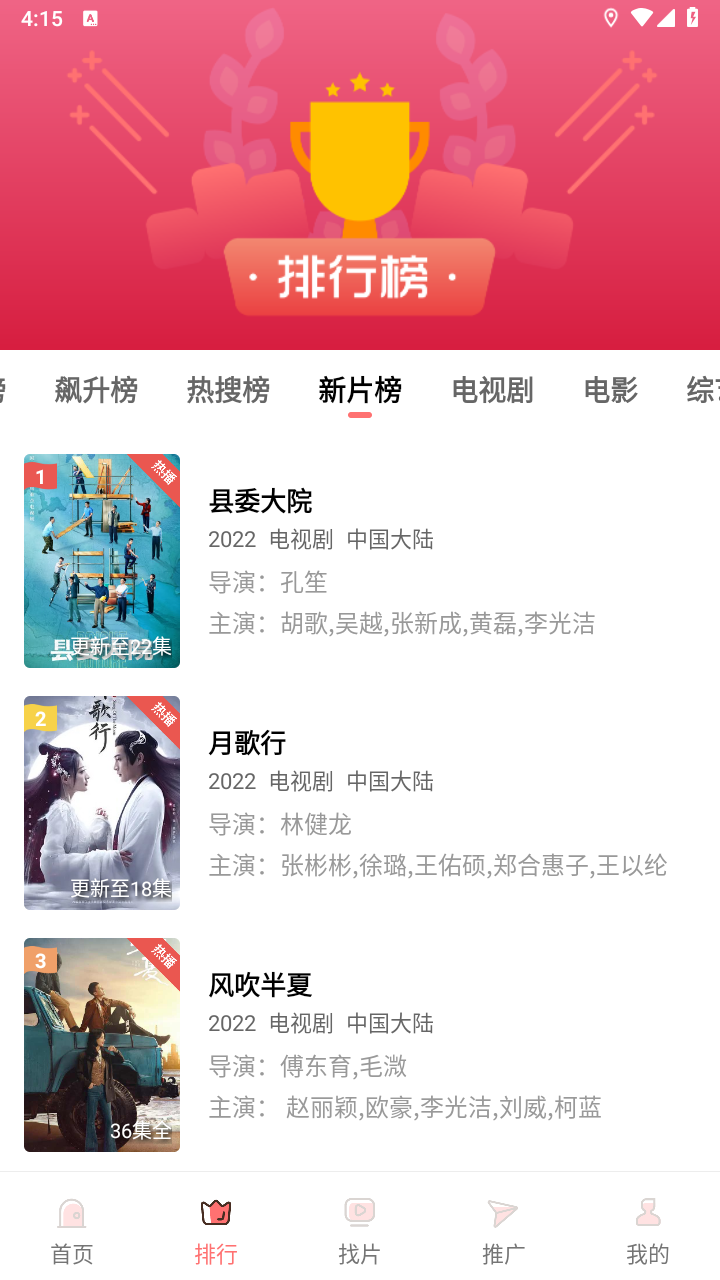The width and height of the screenshot is (720, 1280).
Task: Switch to the 飙升榜 tab
Action: [x=96, y=390]
